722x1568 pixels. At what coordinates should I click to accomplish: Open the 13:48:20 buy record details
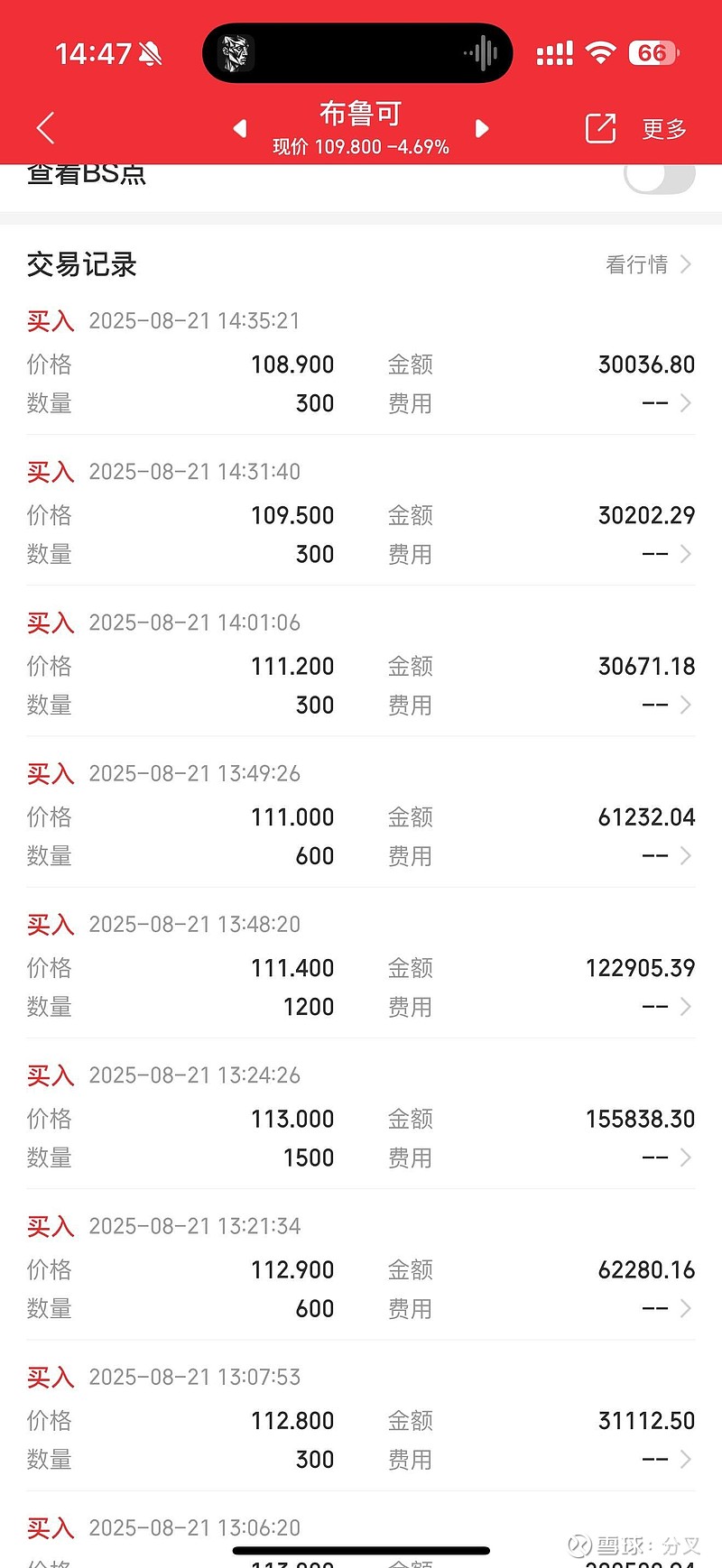[x=361, y=964]
